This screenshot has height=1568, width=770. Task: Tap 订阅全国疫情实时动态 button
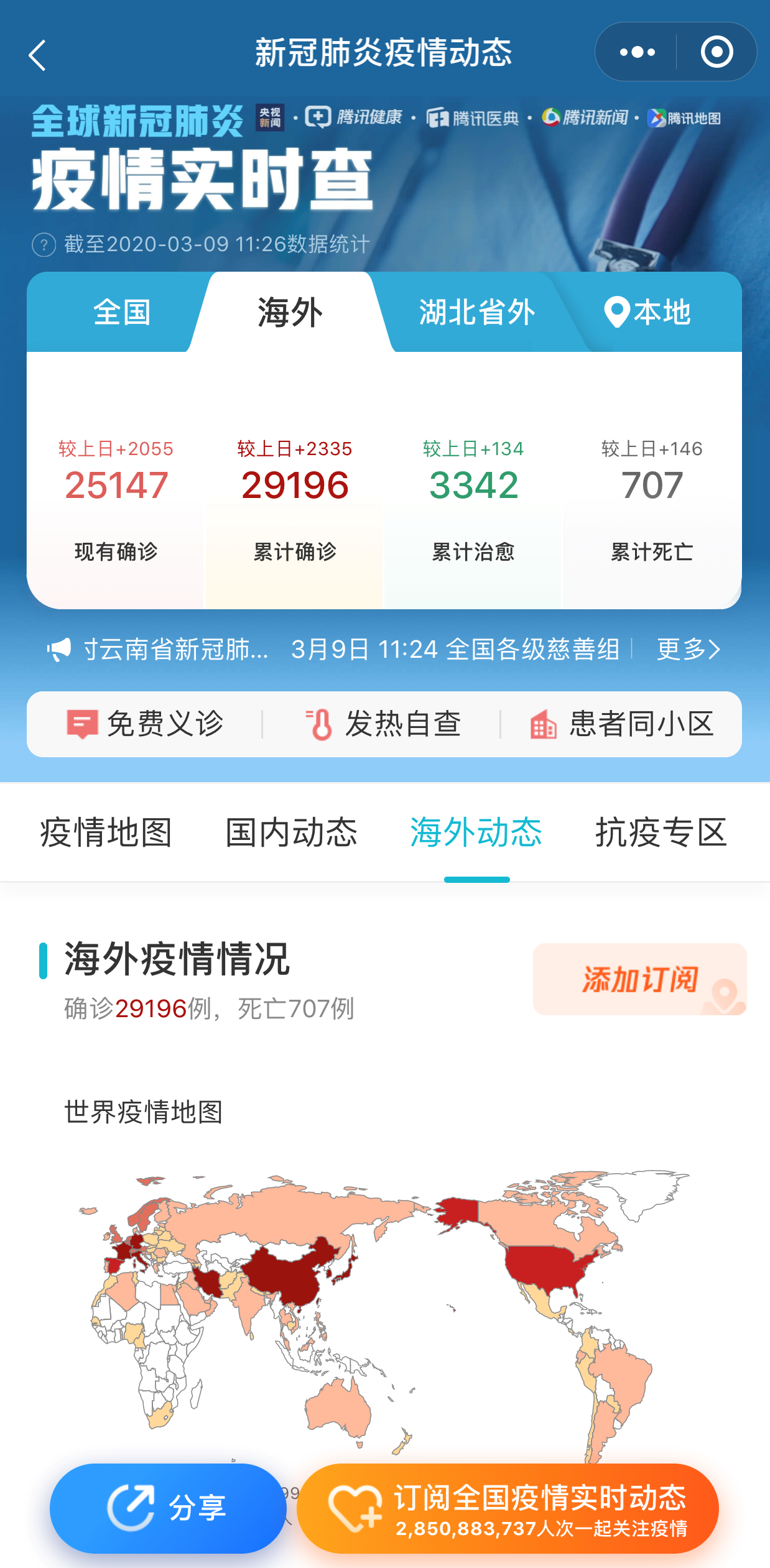[508, 1508]
